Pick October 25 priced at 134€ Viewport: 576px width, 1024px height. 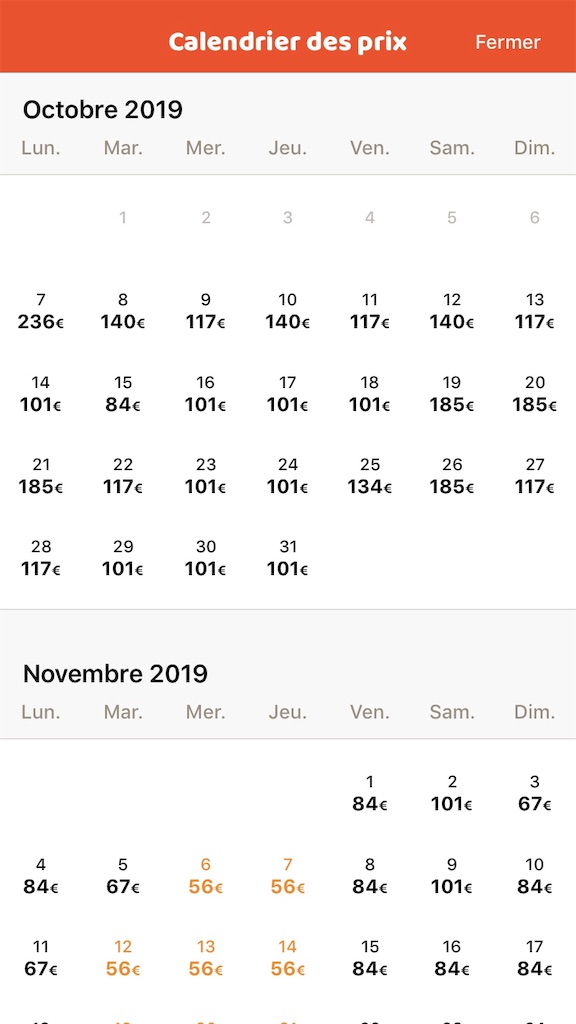click(370, 476)
